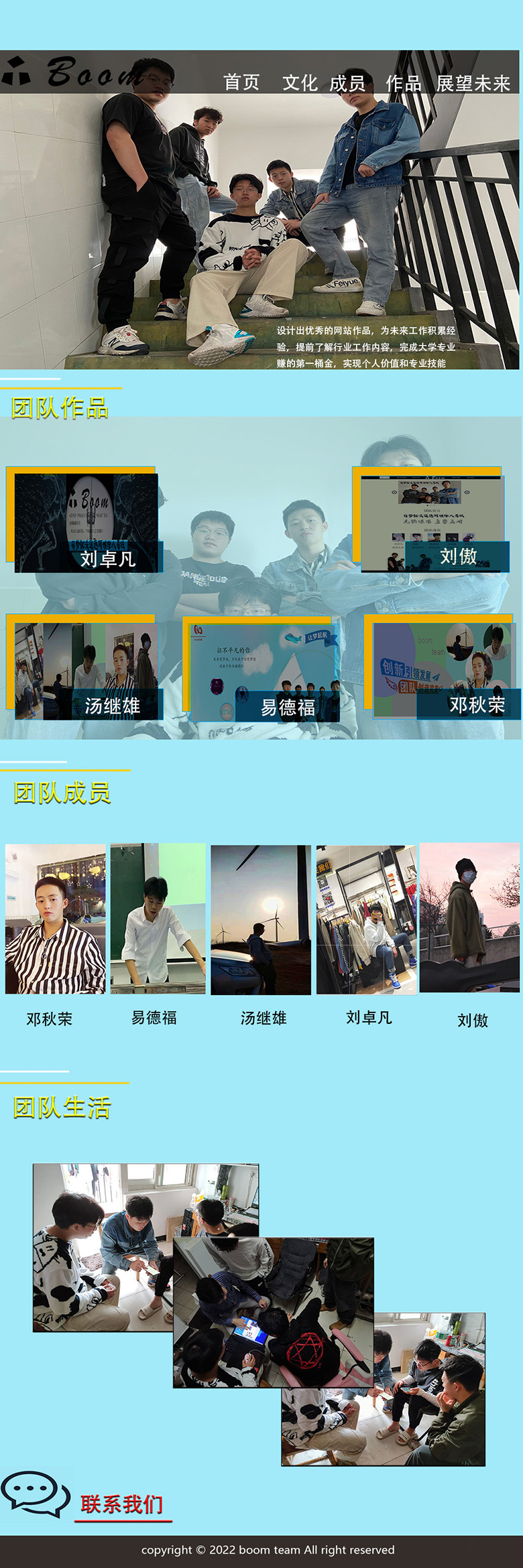Open 刘傲's member photo
The height and width of the screenshot is (1568, 523).
coord(469,917)
